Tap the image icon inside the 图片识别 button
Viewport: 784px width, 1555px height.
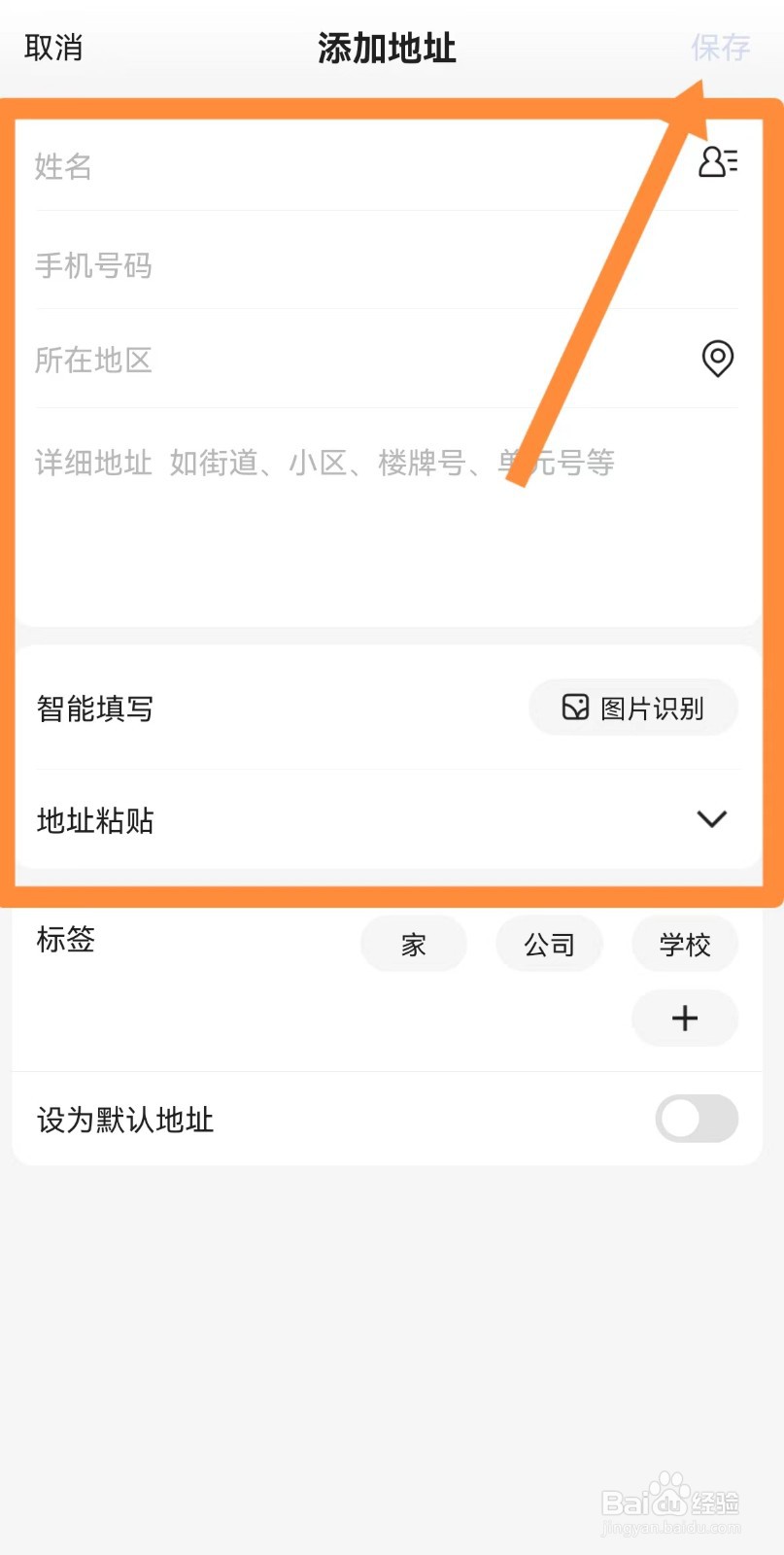pos(575,708)
